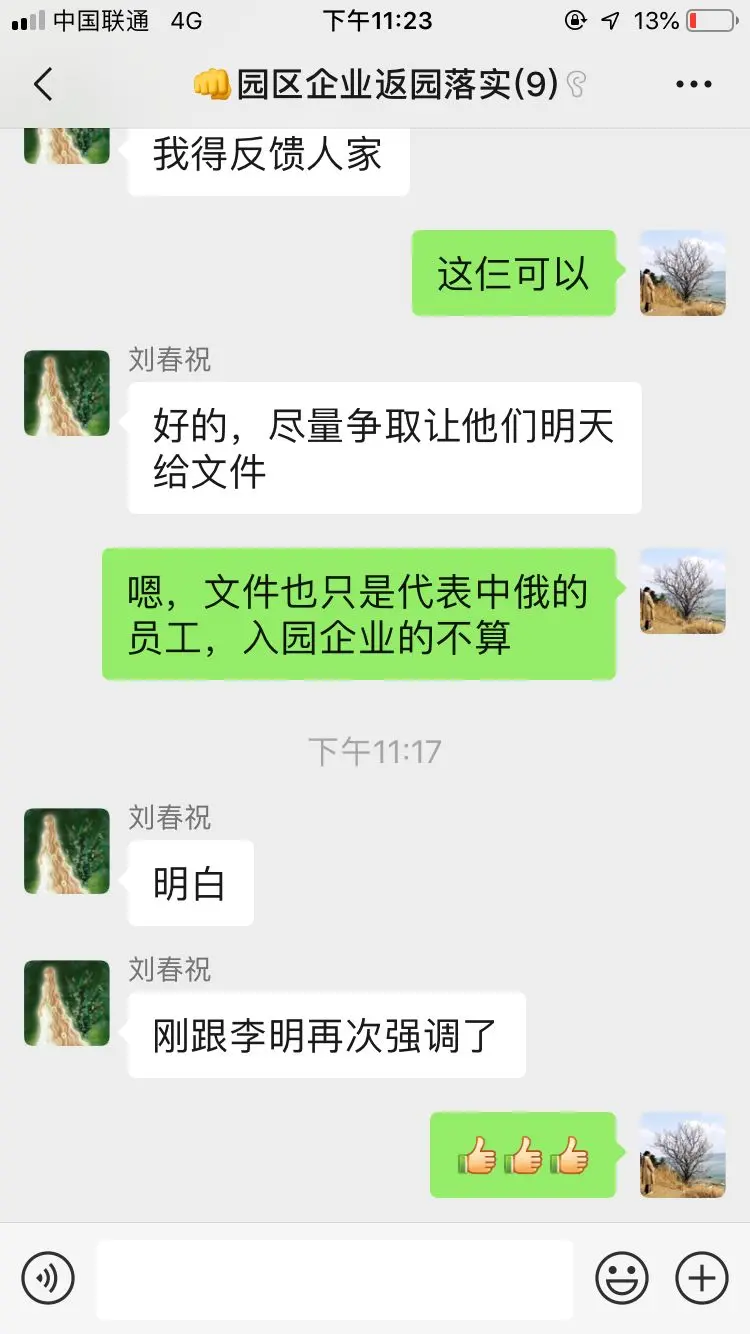The height and width of the screenshot is (1334, 750).
Task: Tap the message text field
Action: point(335,1278)
